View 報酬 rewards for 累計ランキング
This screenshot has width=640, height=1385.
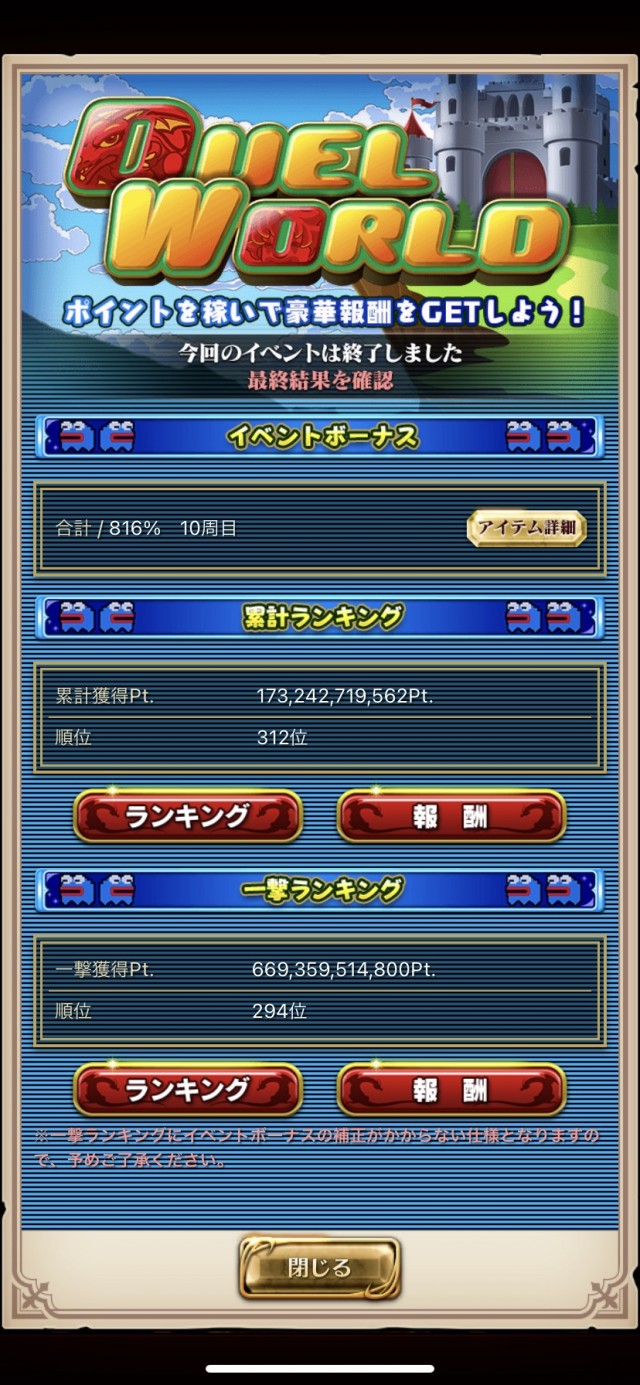451,816
